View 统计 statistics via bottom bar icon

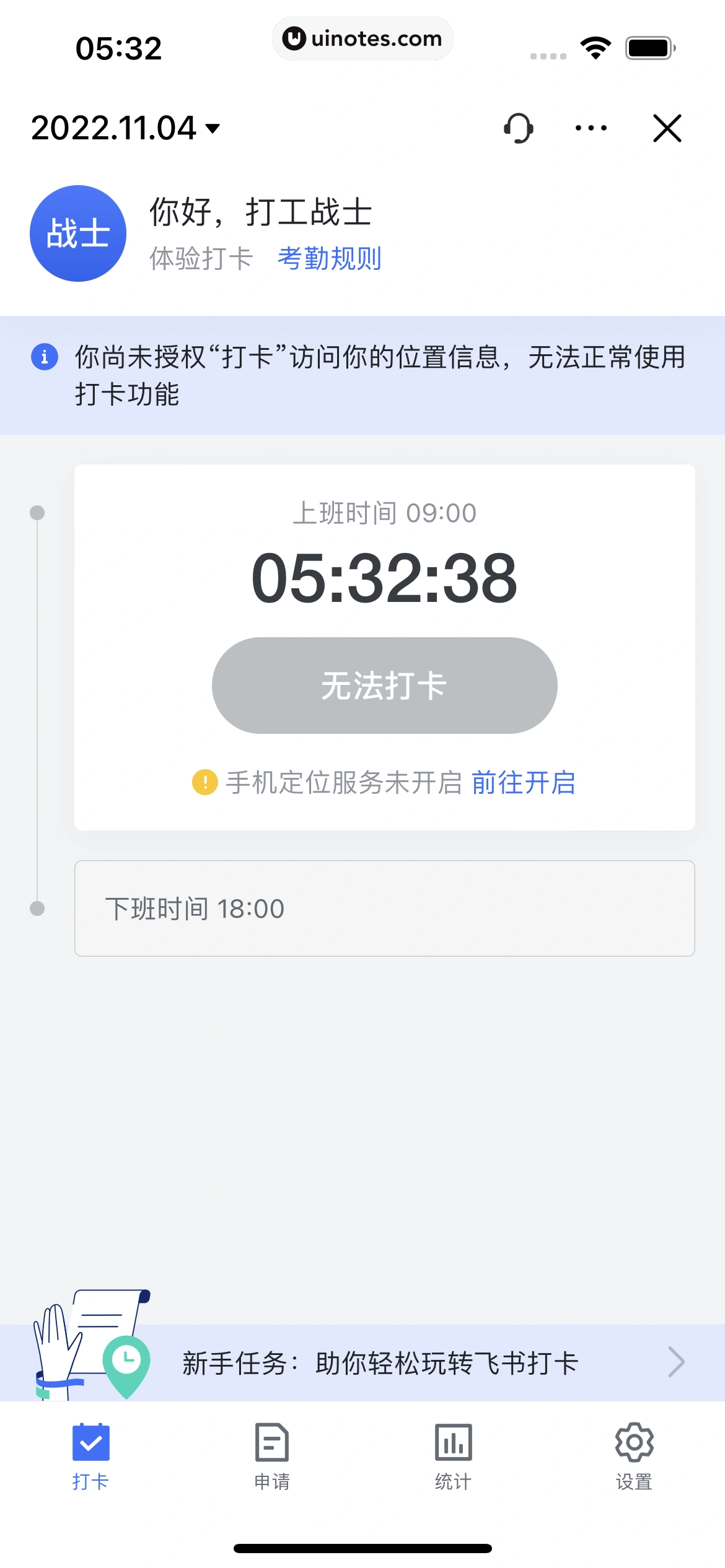453,1441
